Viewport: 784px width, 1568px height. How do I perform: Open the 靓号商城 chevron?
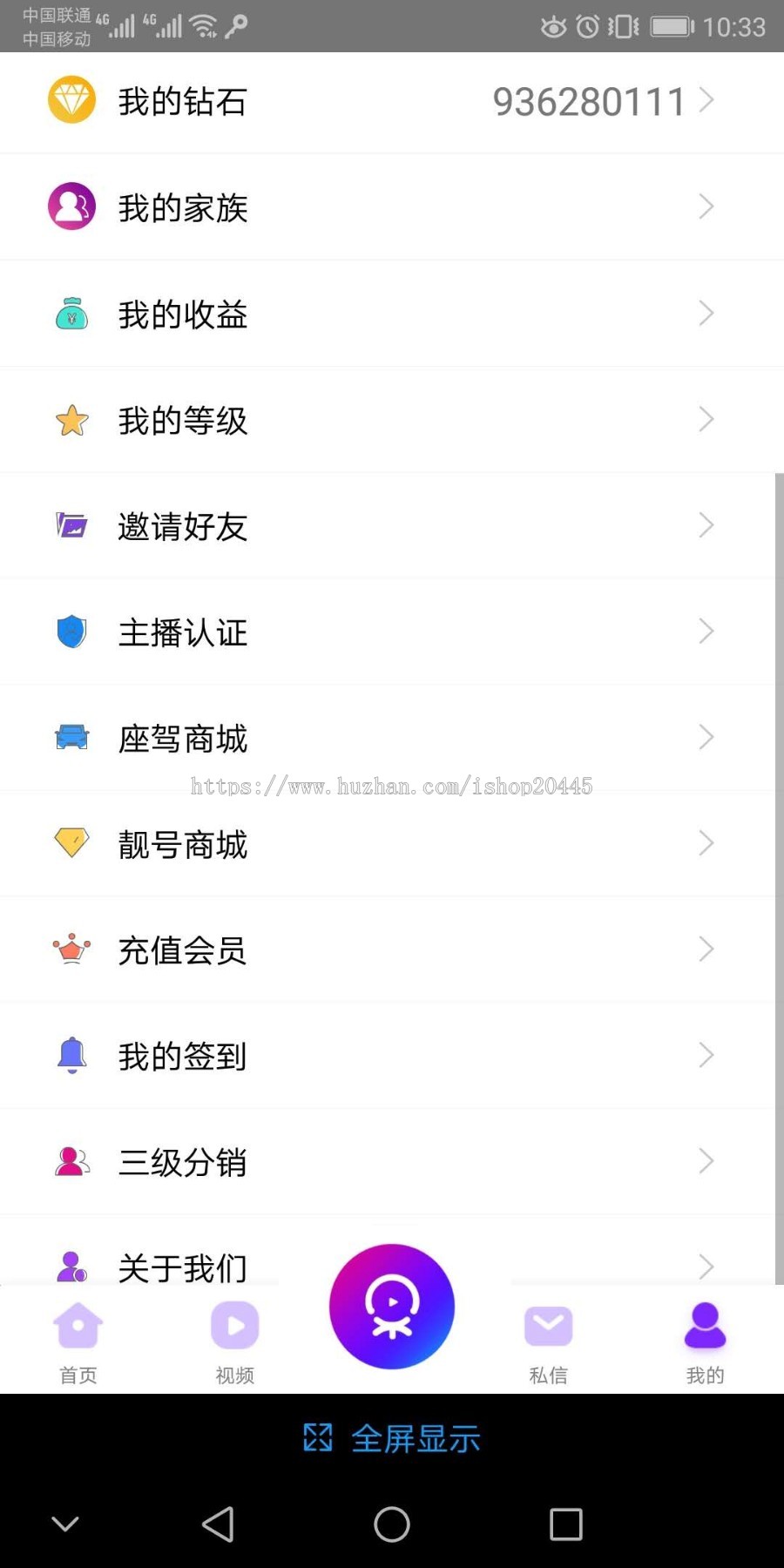pyautogui.click(x=706, y=843)
